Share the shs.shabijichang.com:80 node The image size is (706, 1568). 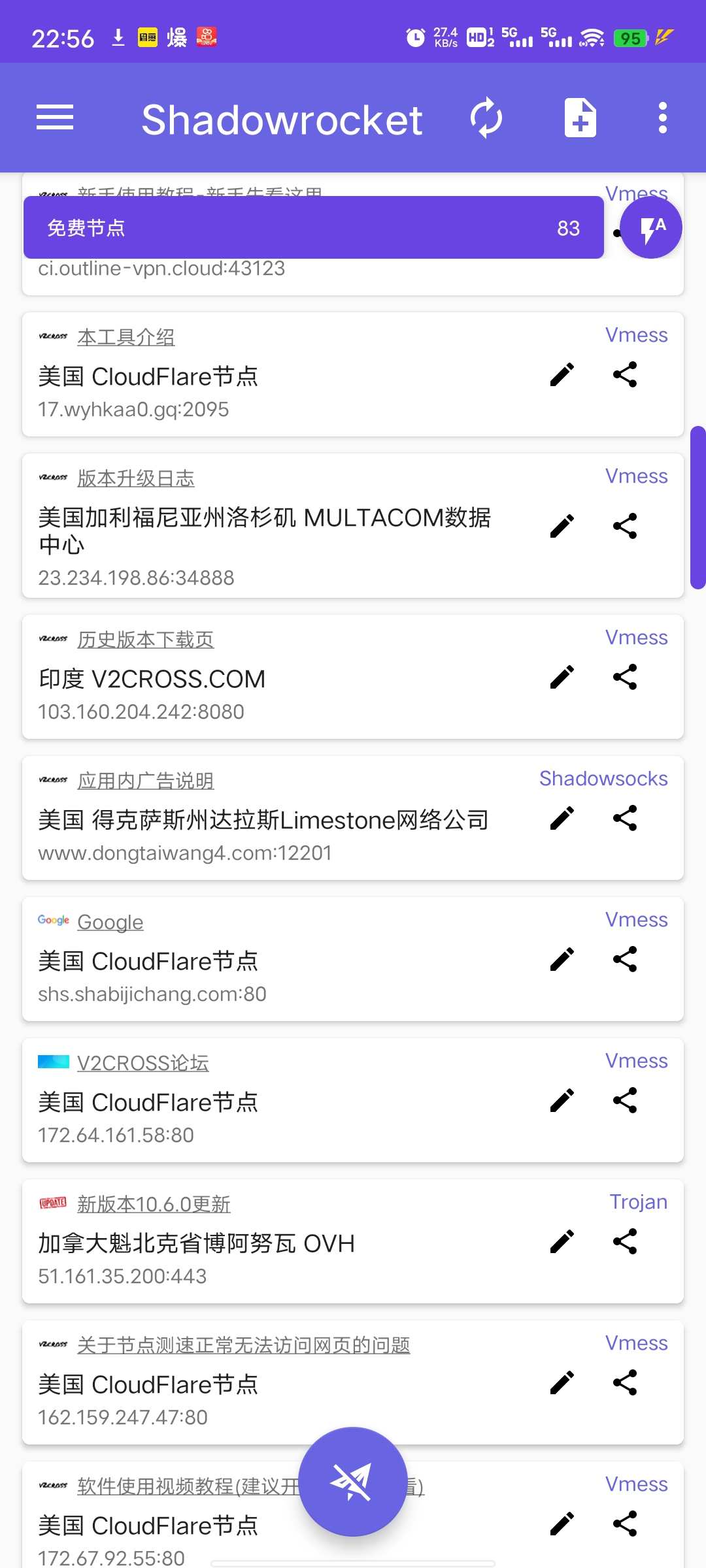(x=625, y=959)
